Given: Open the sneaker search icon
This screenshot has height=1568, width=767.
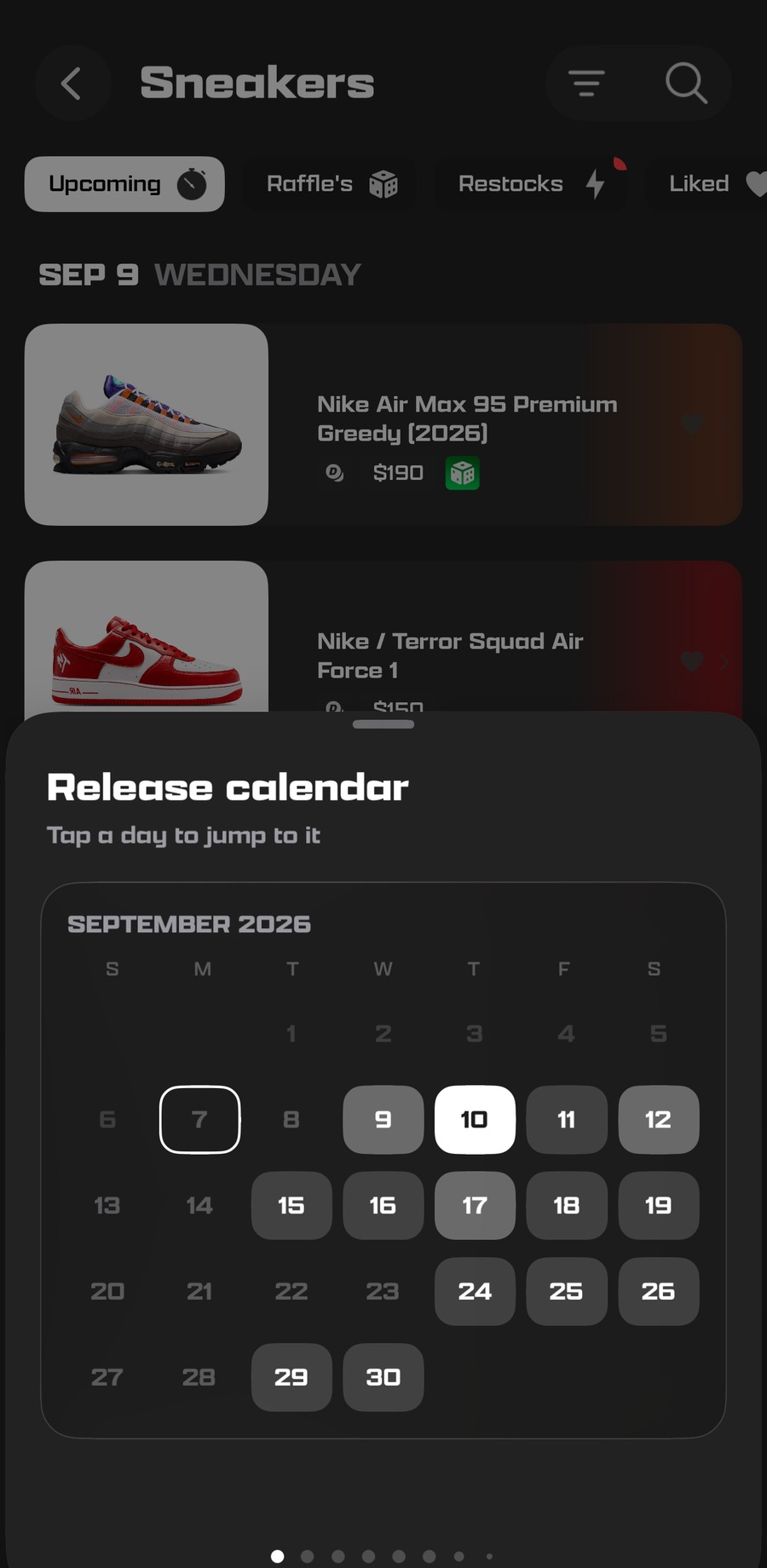Looking at the screenshot, I should [x=686, y=84].
